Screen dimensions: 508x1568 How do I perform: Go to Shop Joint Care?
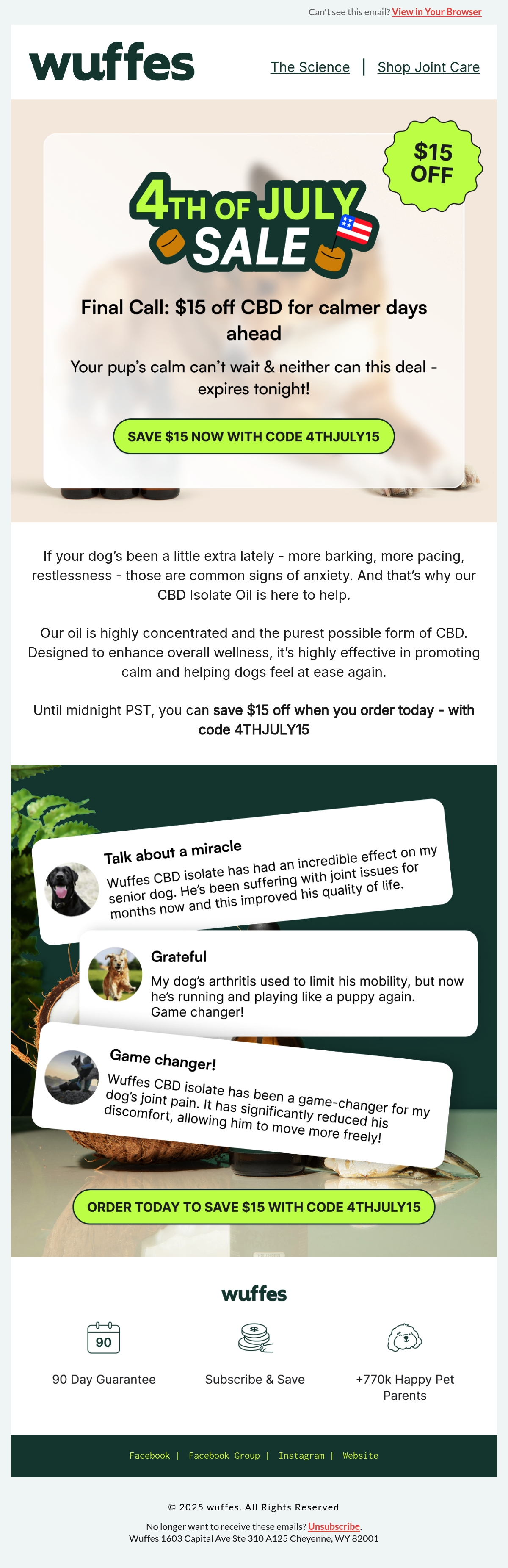(x=428, y=67)
